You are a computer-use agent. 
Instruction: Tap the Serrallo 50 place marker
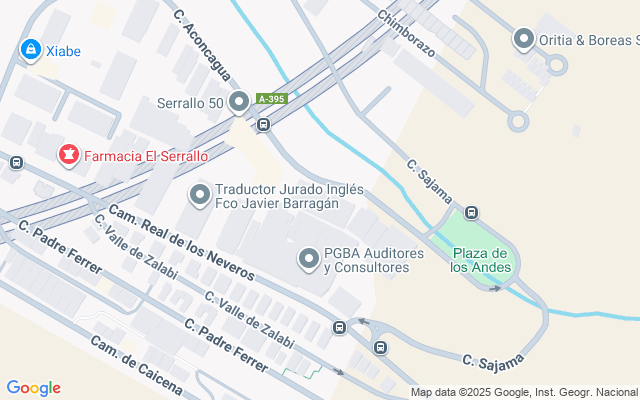point(239,102)
